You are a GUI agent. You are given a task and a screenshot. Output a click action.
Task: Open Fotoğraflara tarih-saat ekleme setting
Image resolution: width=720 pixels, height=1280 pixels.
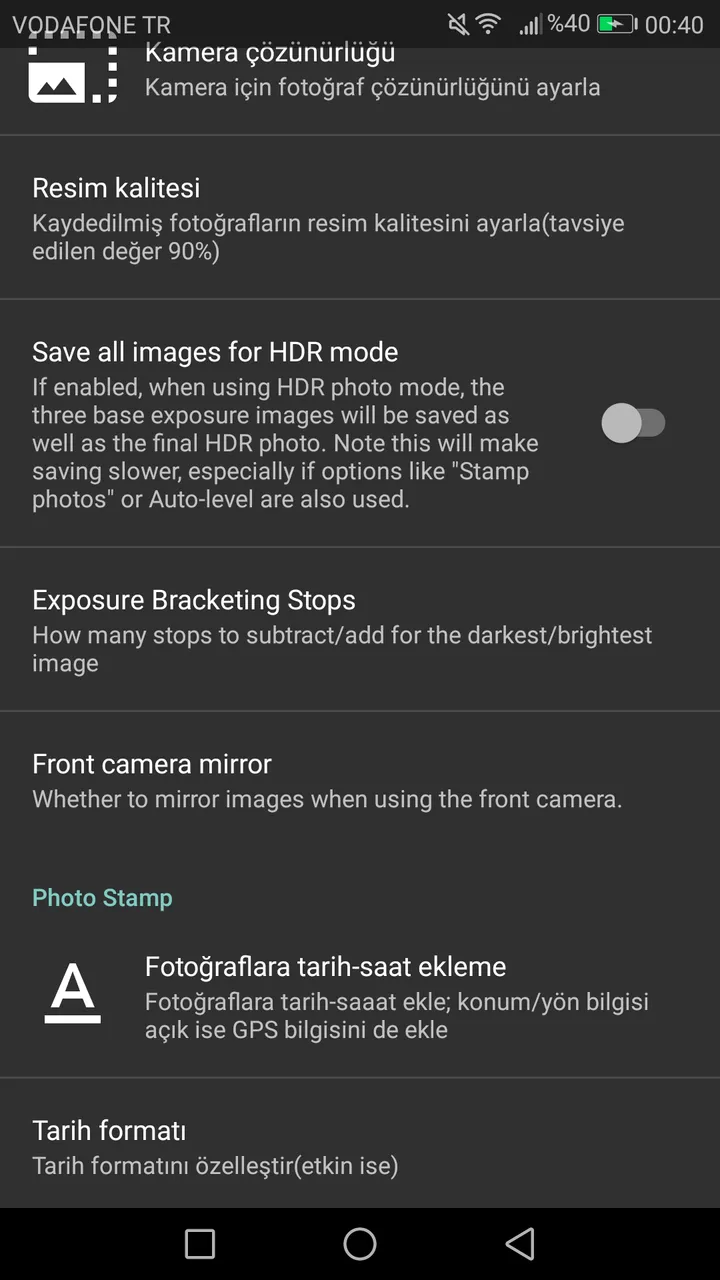(360, 995)
